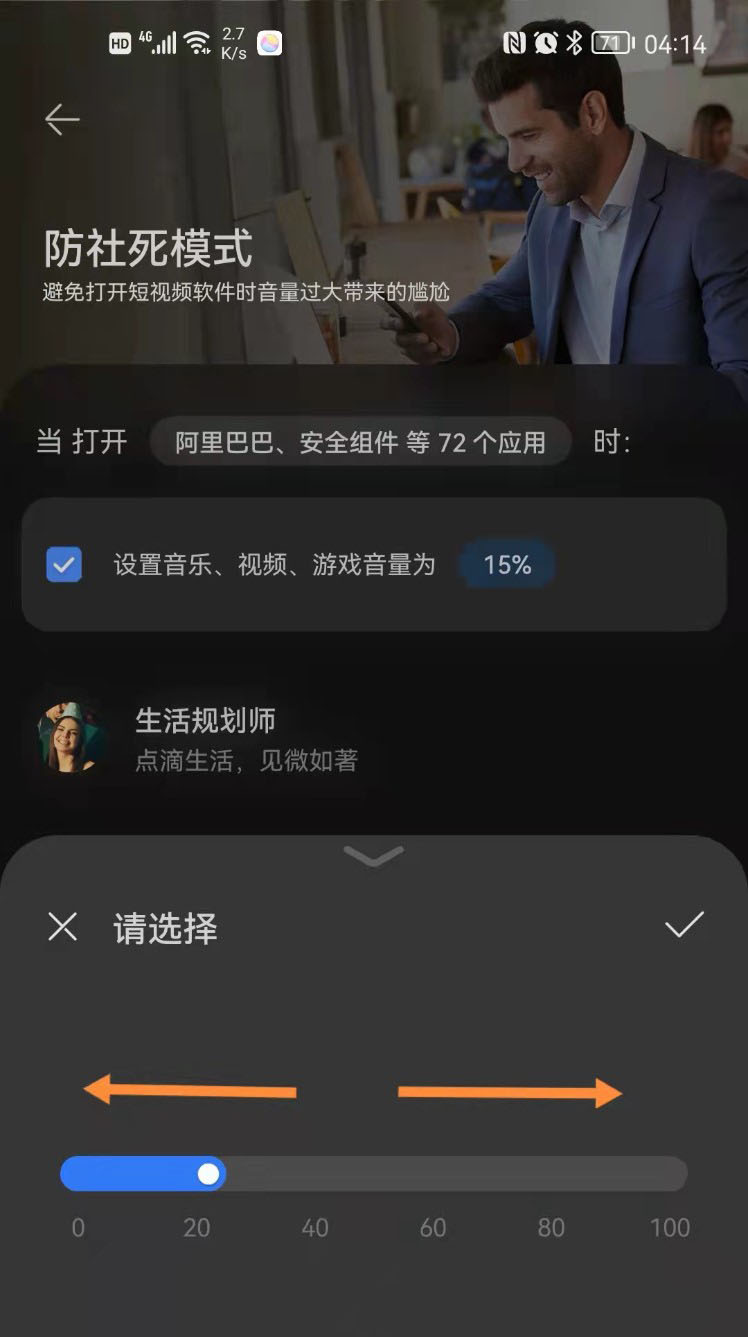The height and width of the screenshot is (1337, 748).
Task: Tap the 15% volume chip
Action: pos(507,566)
